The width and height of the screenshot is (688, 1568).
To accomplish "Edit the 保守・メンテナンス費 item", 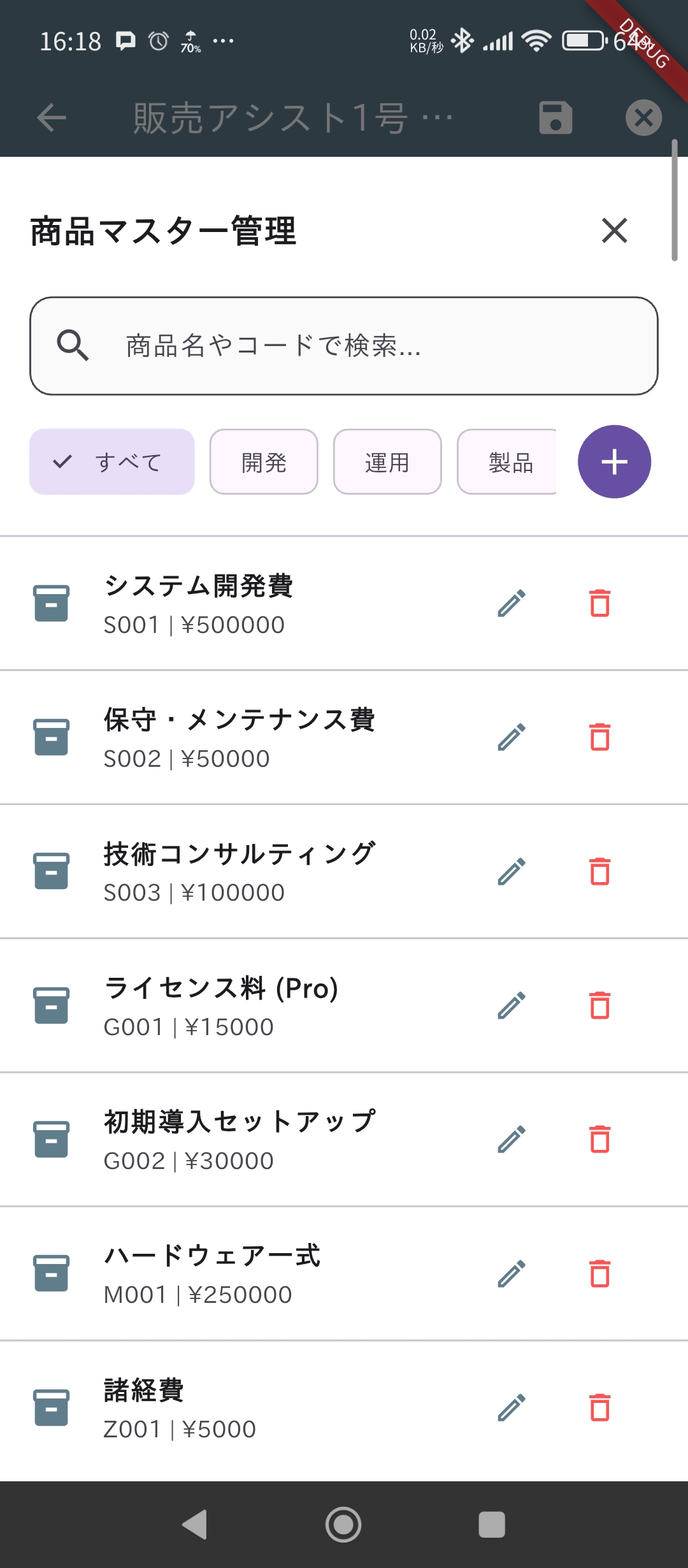I will (511, 737).
